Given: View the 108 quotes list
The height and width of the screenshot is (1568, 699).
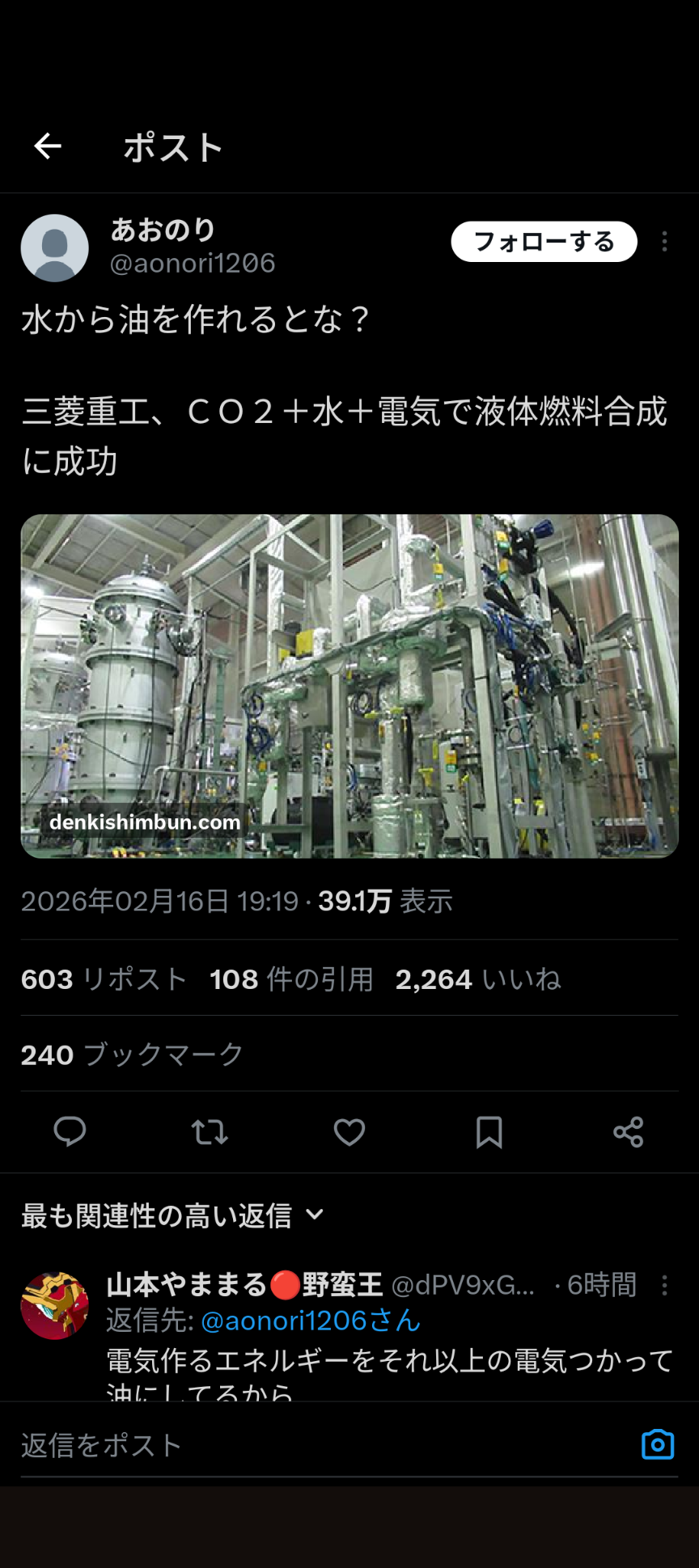Looking at the screenshot, I should tap(291, 979).
